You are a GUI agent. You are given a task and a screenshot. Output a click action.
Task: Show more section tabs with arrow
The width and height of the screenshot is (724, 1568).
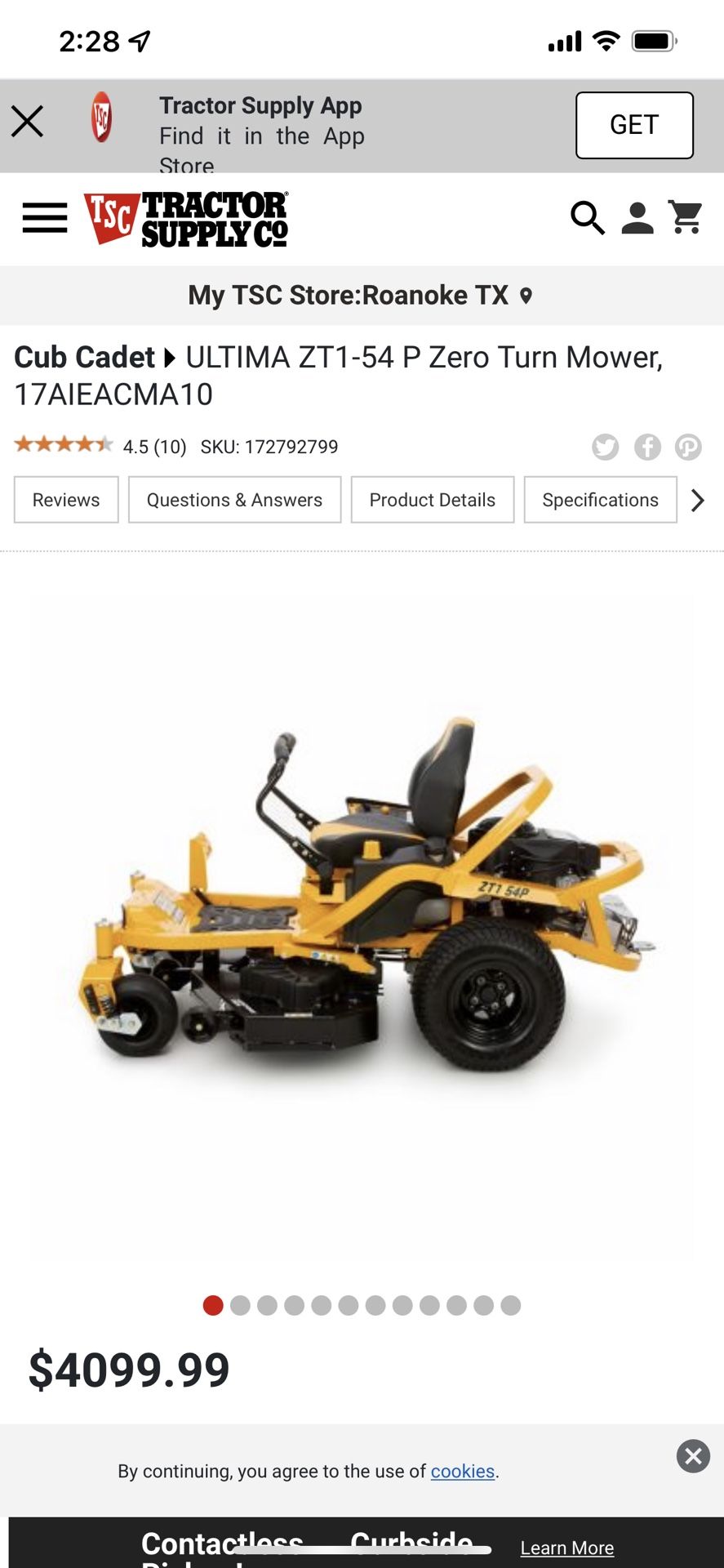(x=698, y=500)
